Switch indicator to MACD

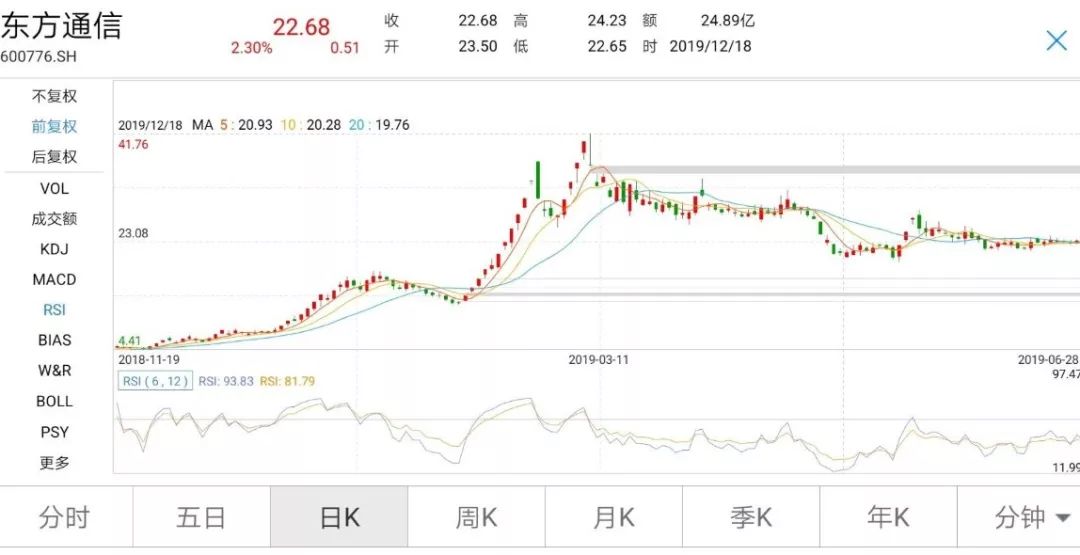click(x=54, y=279)
